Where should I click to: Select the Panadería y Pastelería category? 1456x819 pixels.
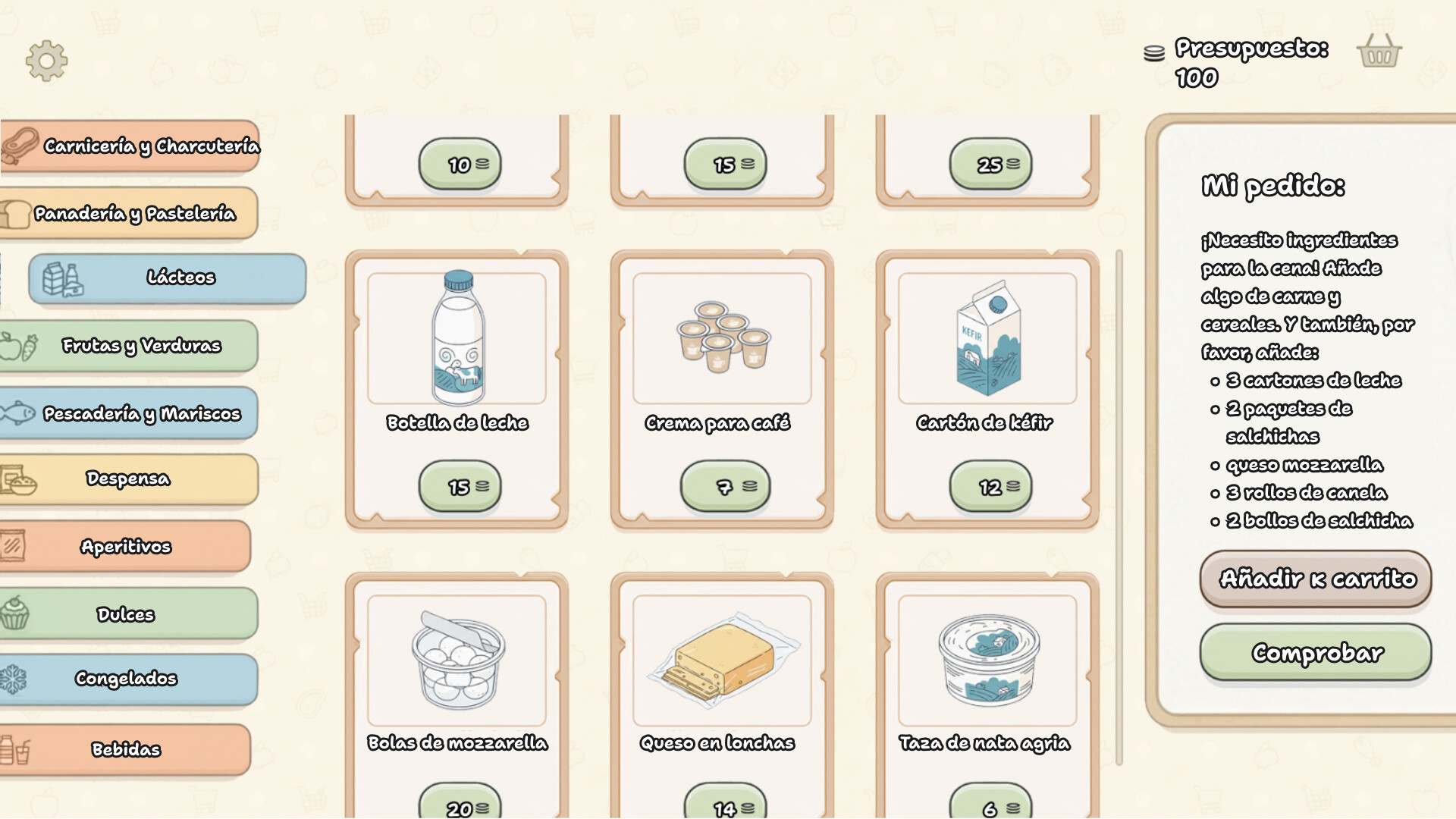130,213
